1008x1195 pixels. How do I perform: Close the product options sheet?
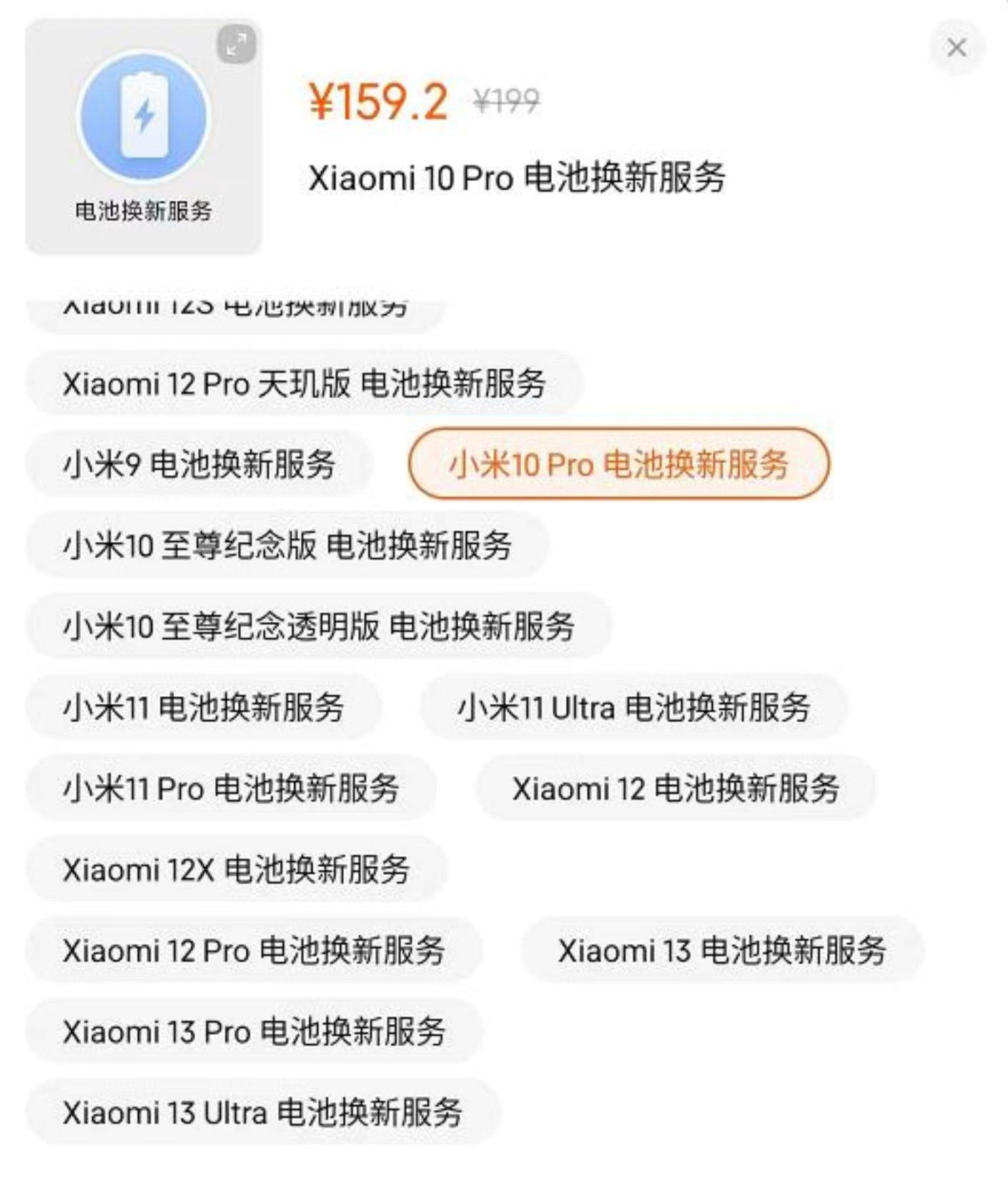click(x=957, y=48)
